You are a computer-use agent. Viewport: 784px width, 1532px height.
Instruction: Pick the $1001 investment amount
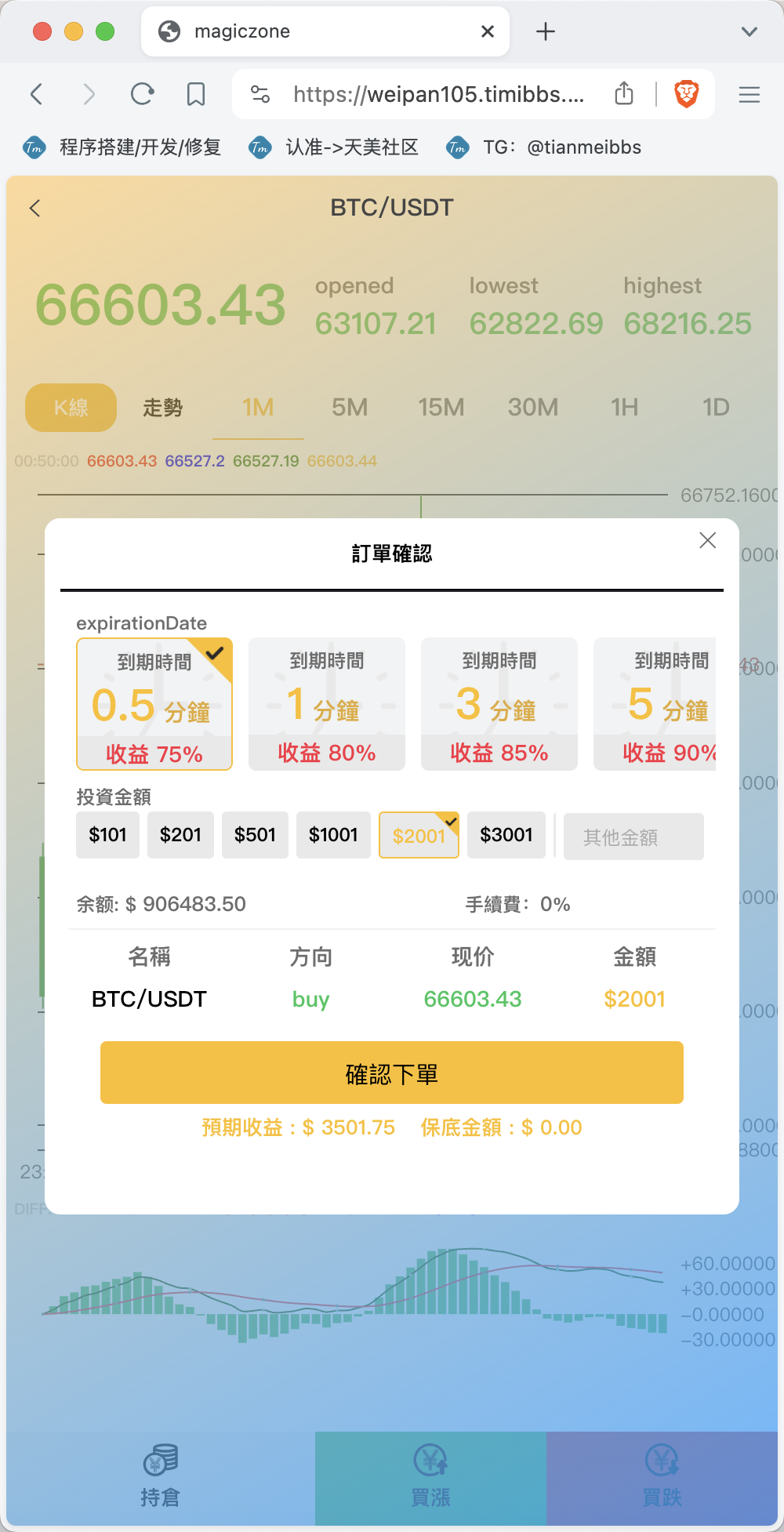click(x=333, y=835)
